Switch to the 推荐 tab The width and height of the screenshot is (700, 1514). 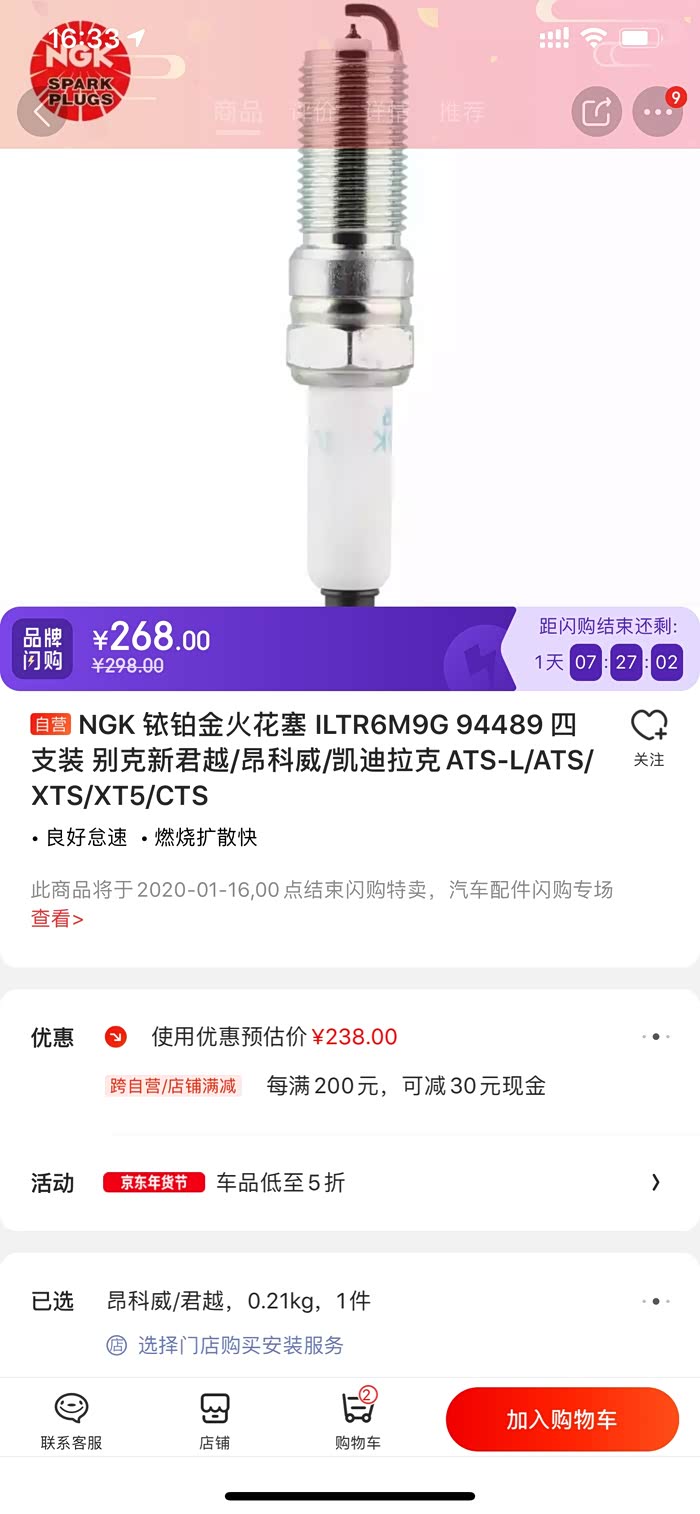(x=461, y=112)
